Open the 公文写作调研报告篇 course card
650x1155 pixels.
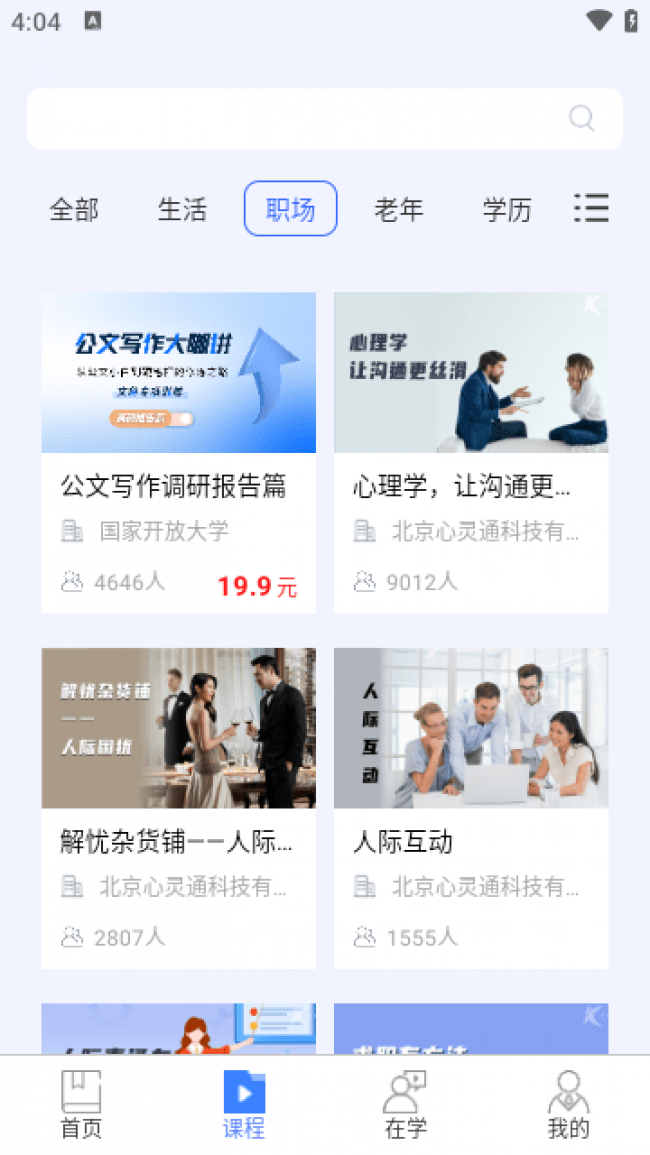pos(178,453)
